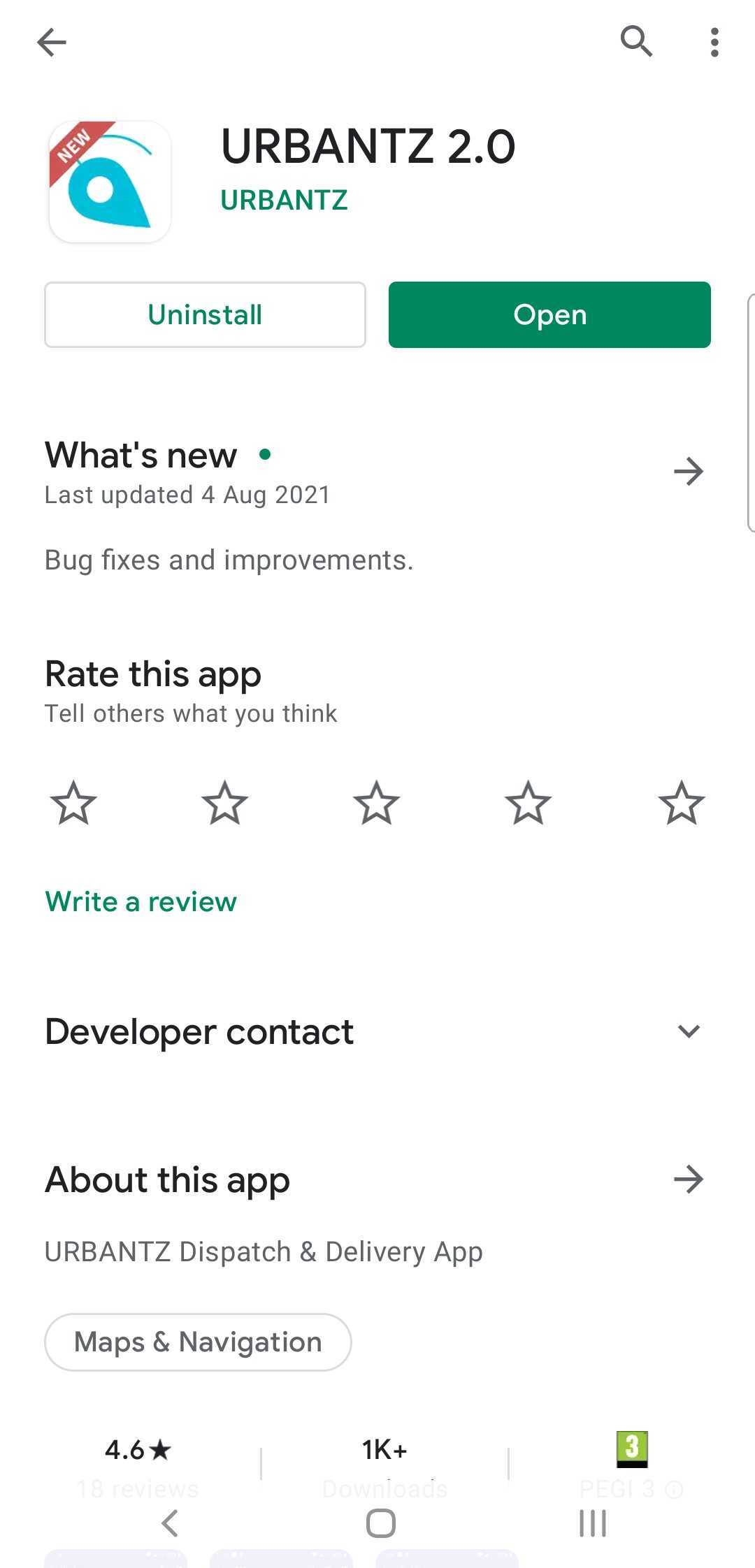Rate the app three stars
755x1568 pixels.
tap(376, 803)
